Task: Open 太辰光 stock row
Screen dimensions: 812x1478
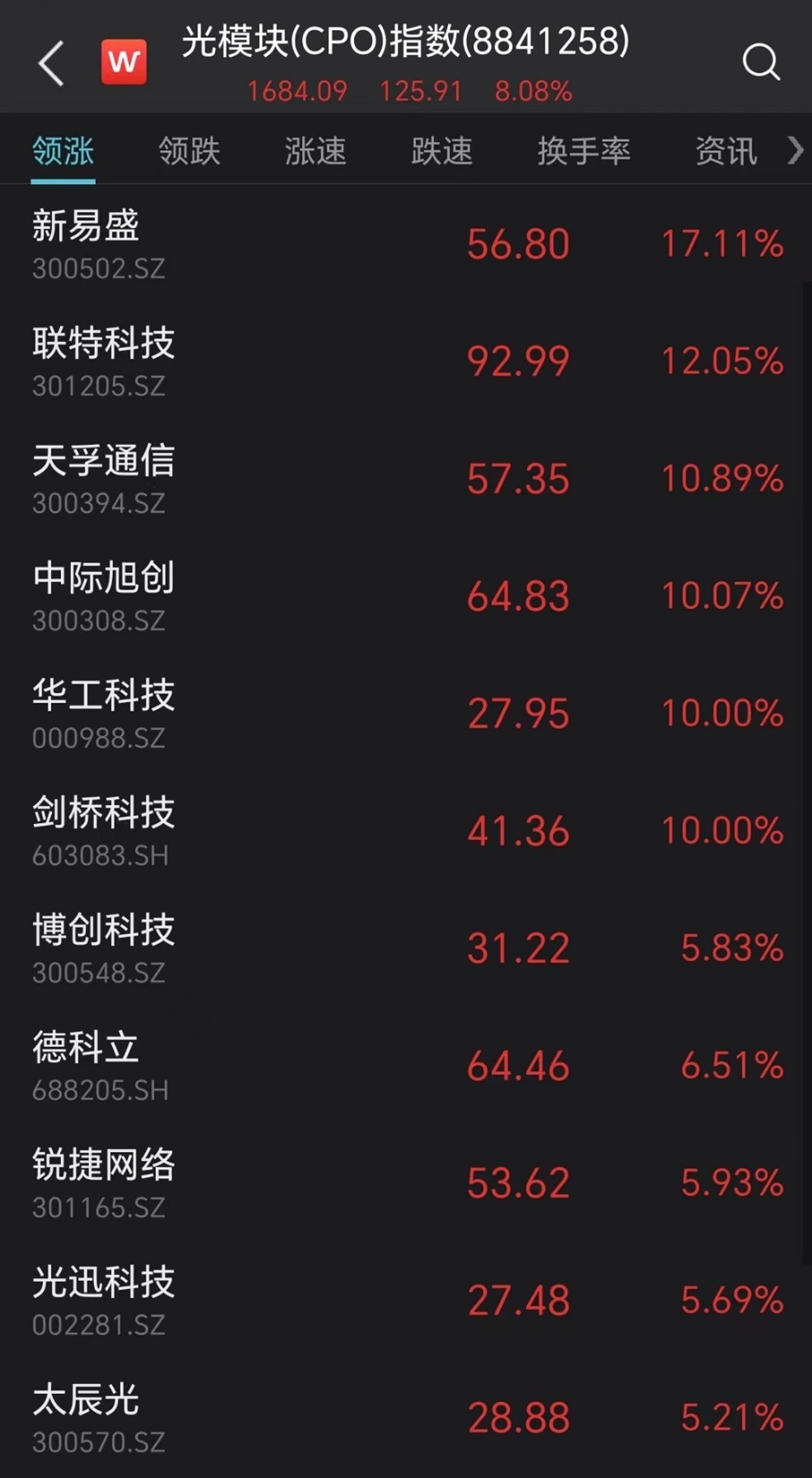Action: click(406, 1418)
